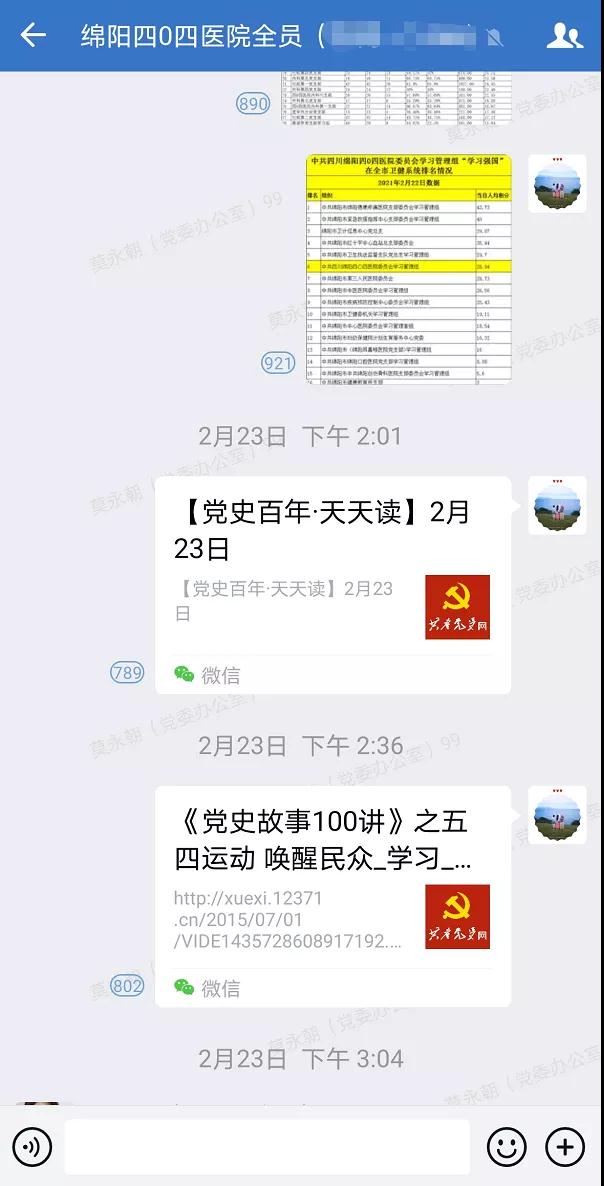604x1186 pixels.
Task: Open the group members icon
Action: click(x=564, y=36)
